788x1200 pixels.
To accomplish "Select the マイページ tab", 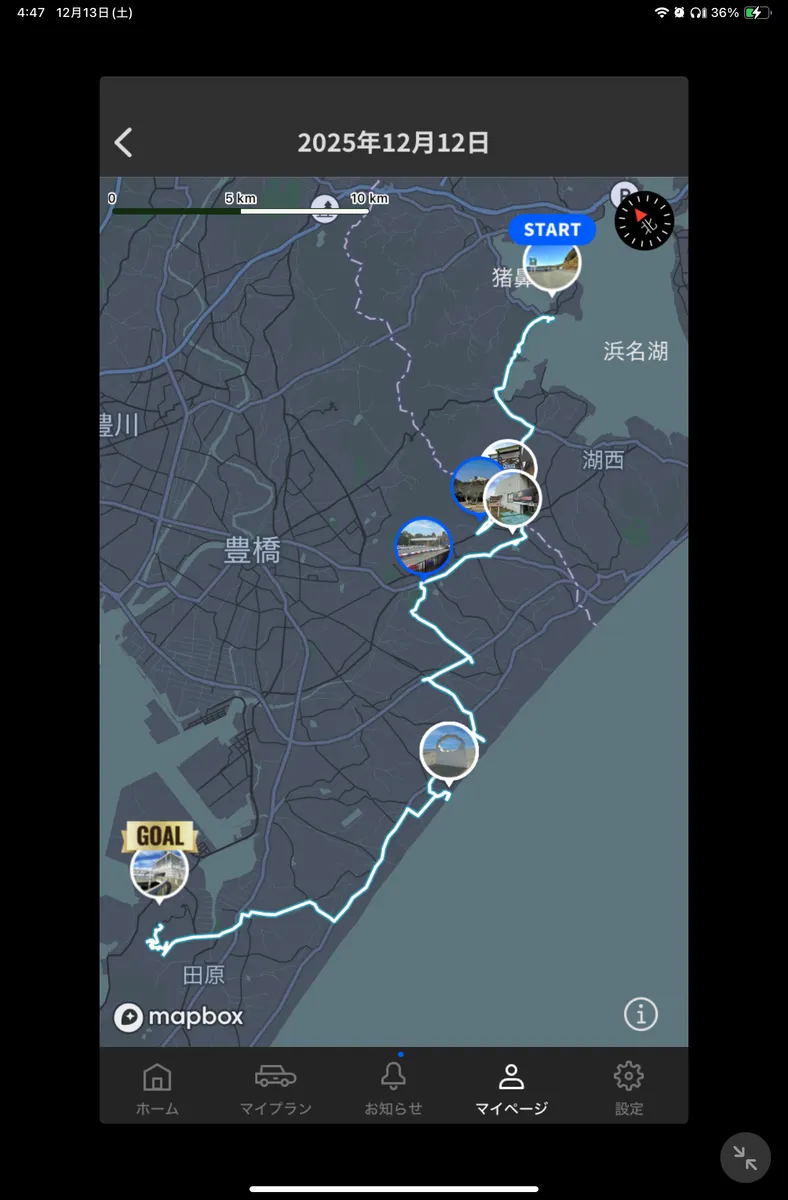I will 511,1088.
